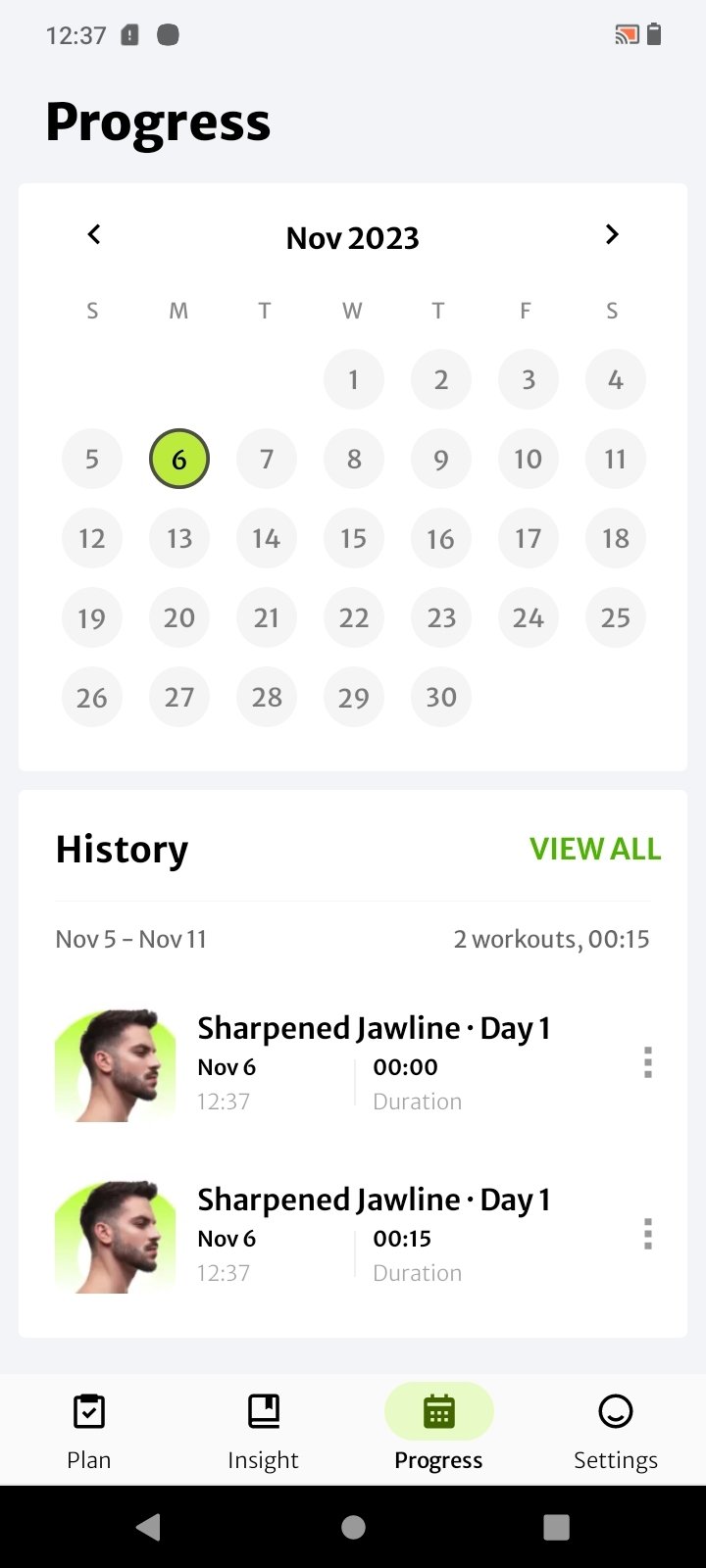Viewport: 706px width, 1568px height.
Task: Switch to the Plan tab
Action: 89,1431
